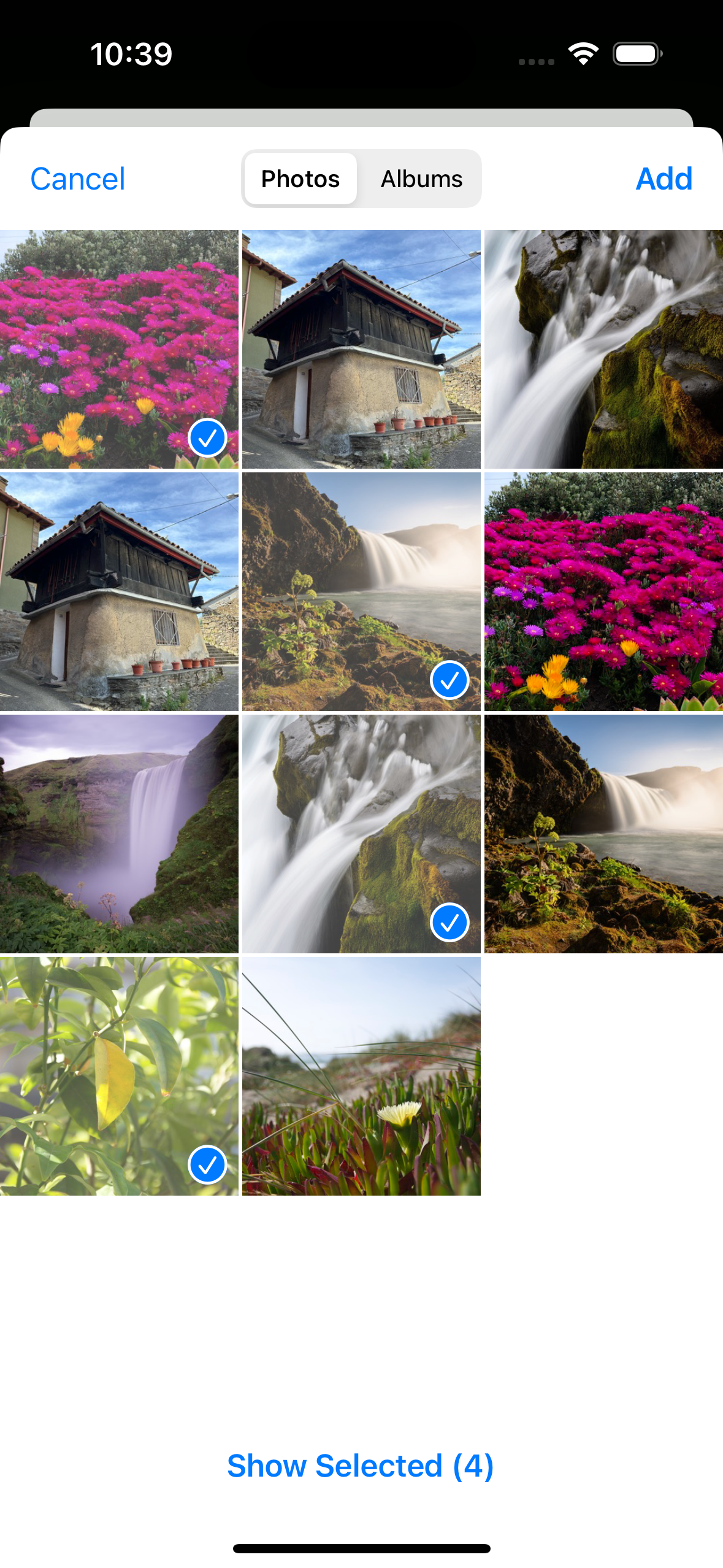Deselect the checked yellow leaf photo
This screenshot has width=723, height=1568.
(119, 1077)
